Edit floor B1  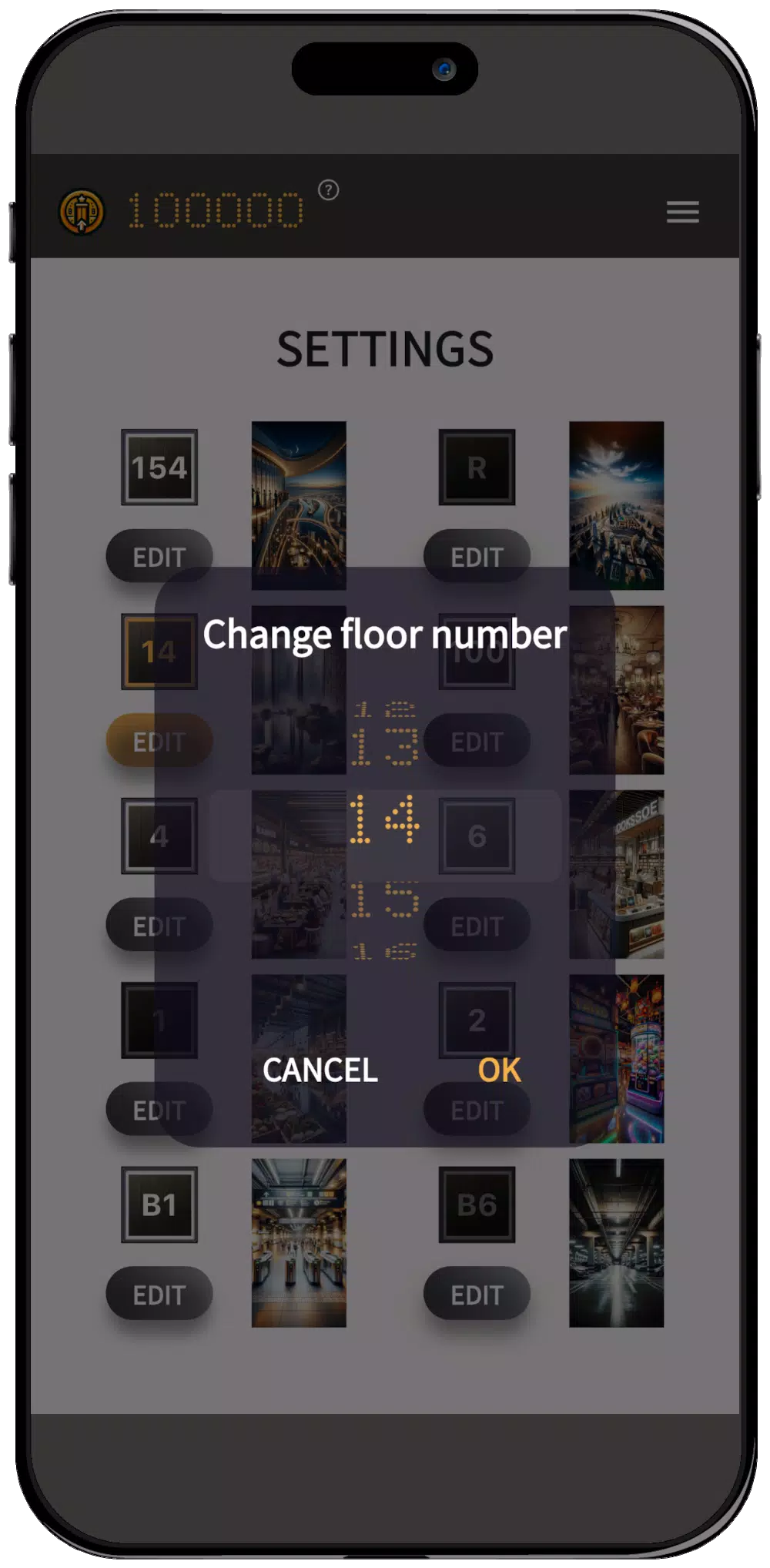pyautogui.click(x=159, y=1295)
